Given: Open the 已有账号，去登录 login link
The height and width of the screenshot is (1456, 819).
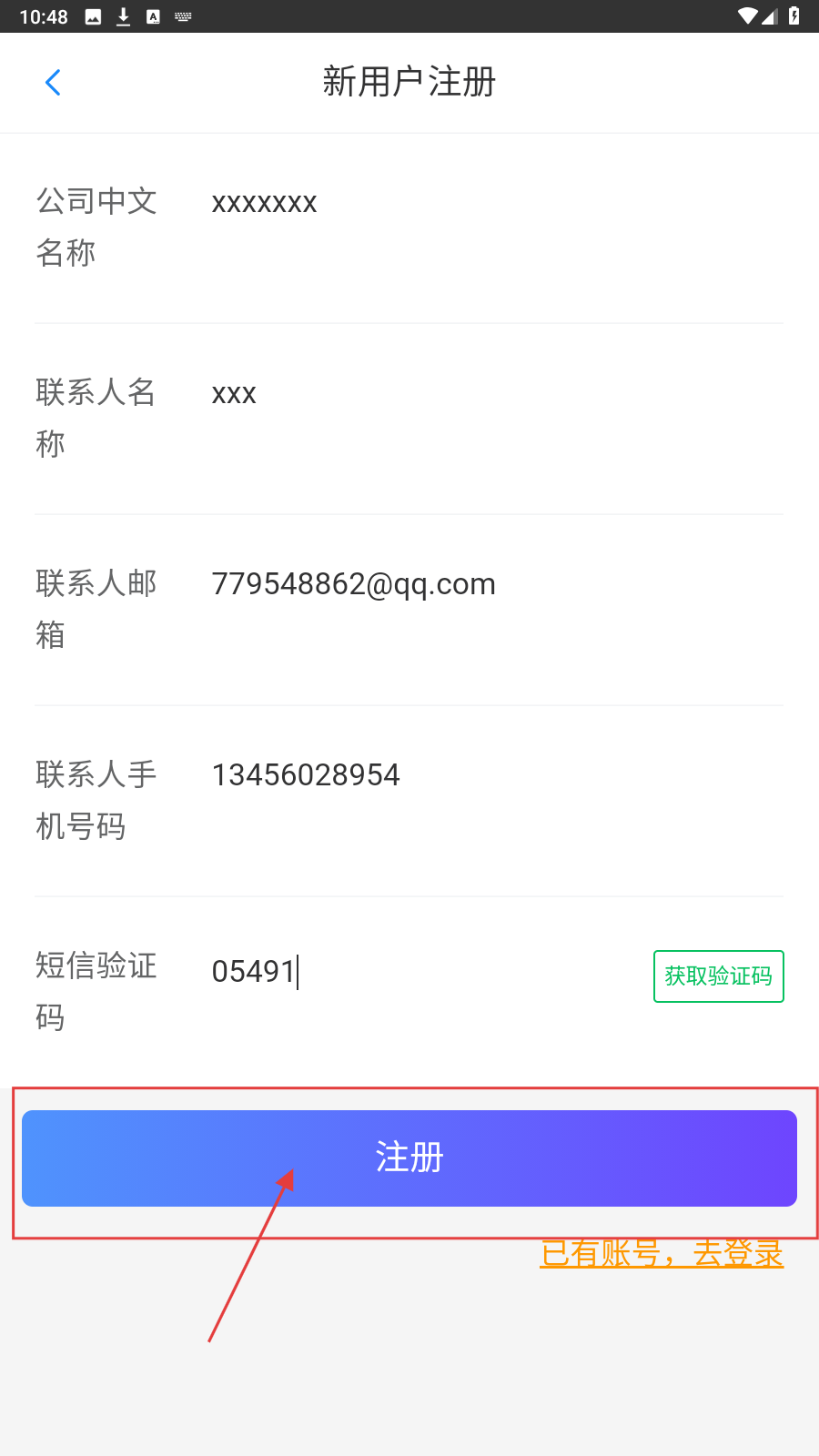Looking at the screenshot, I should [662, 1253].
